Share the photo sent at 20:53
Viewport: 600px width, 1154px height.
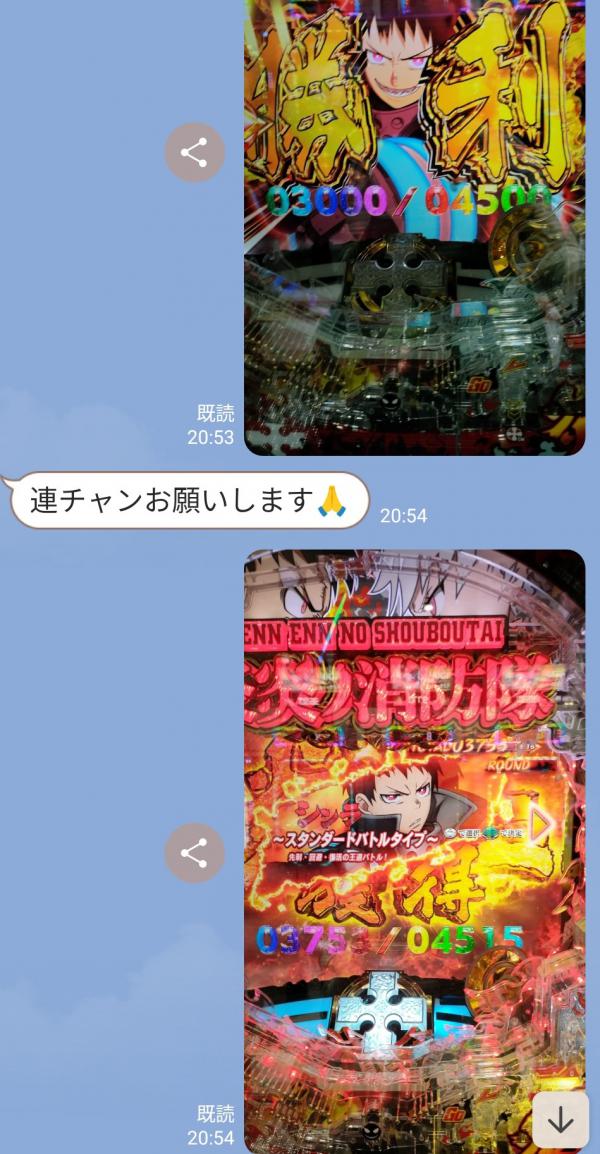pos(194,153)
